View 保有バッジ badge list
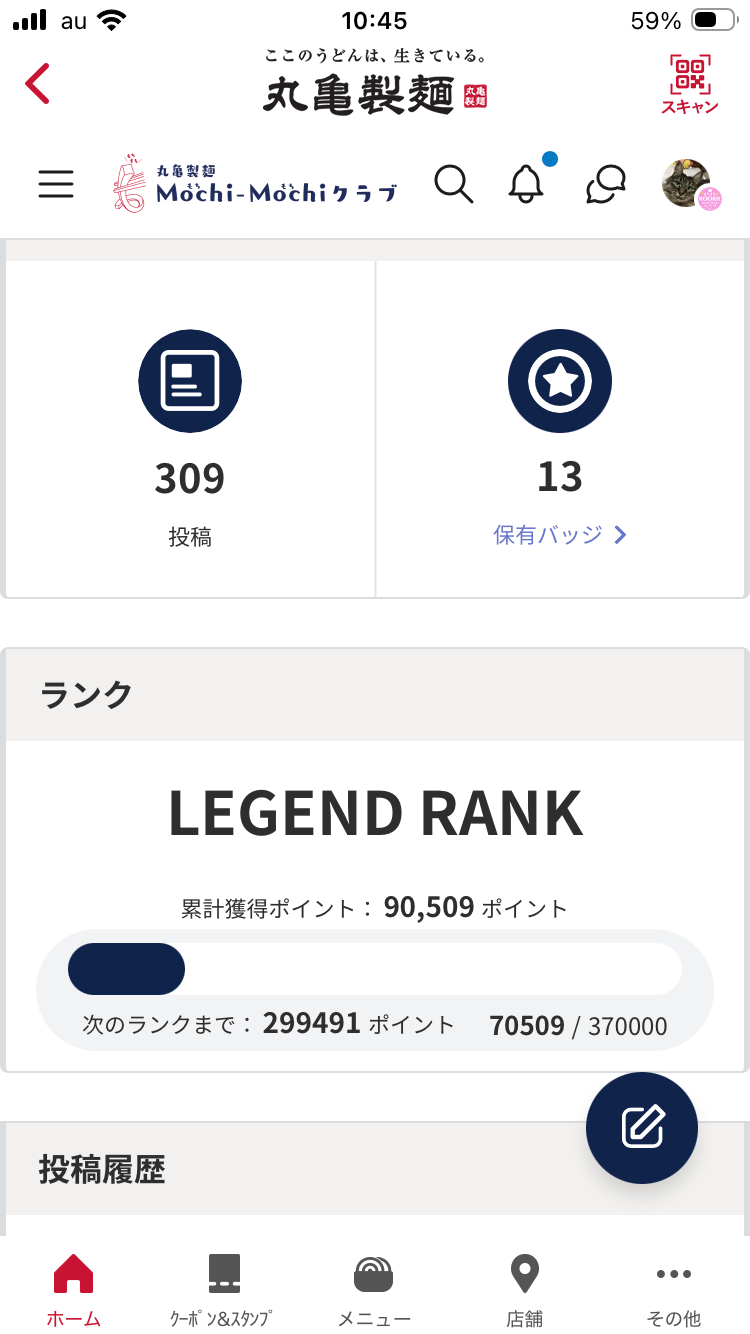The height and width of the screenshot is (1334, 750). [x=560, y=535]
